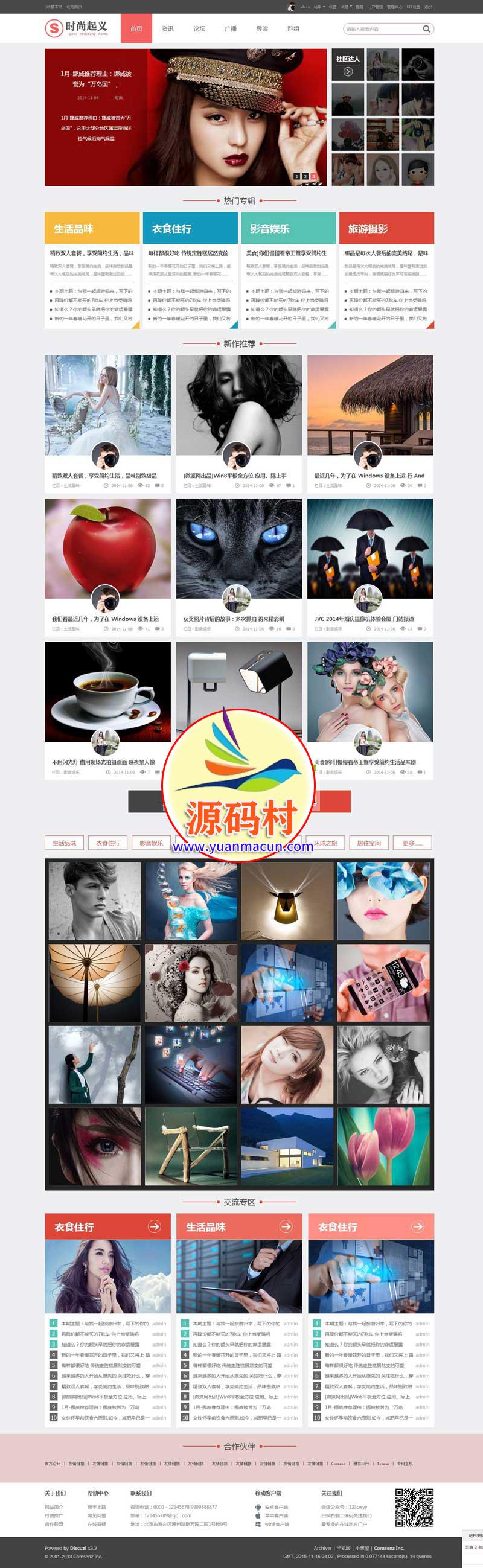View the blue-eyed cat article card
483x1568 pixels.
(x=238, y=549)
